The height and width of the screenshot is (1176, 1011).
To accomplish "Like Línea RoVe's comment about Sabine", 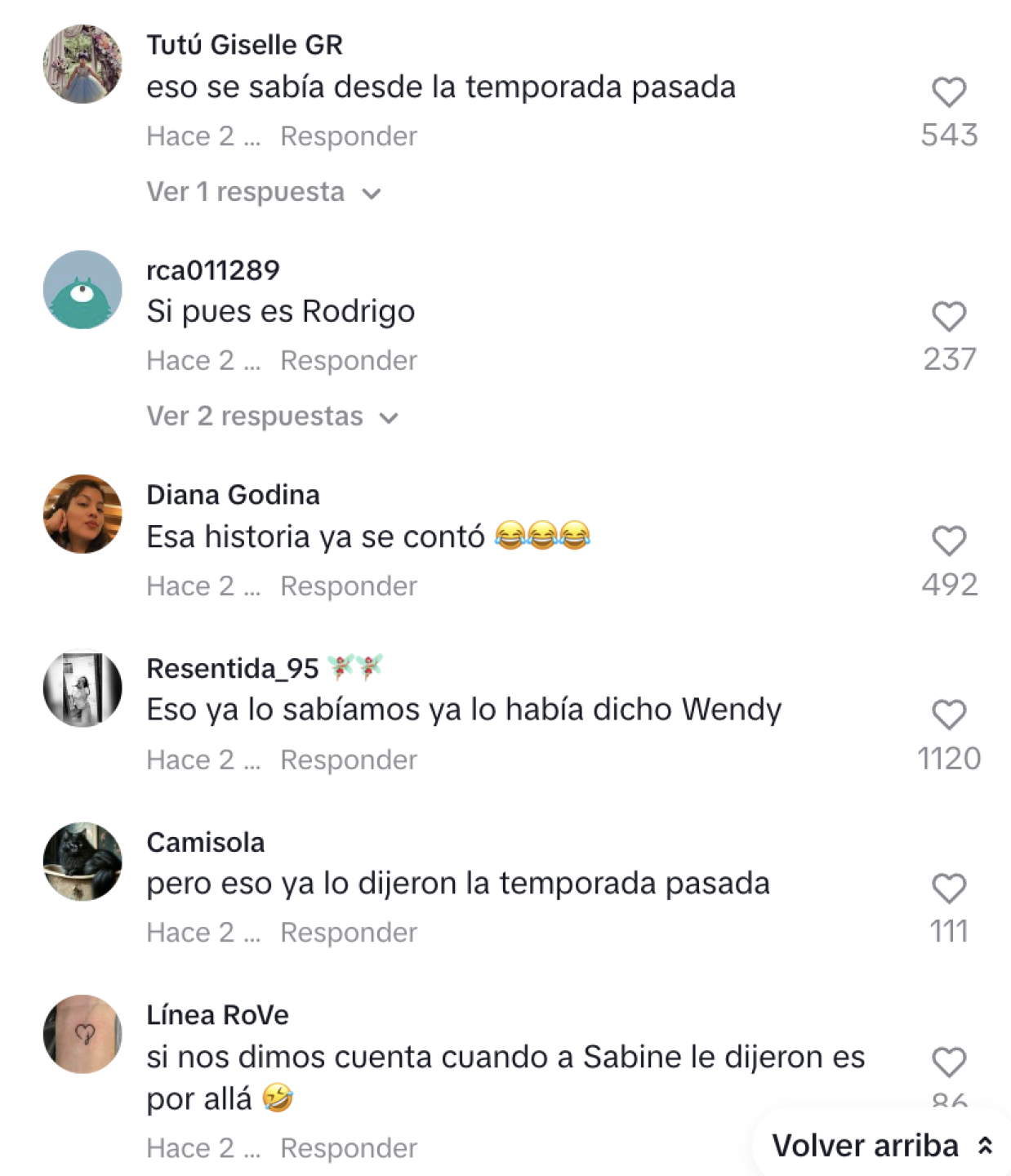I will [949, 1063].
